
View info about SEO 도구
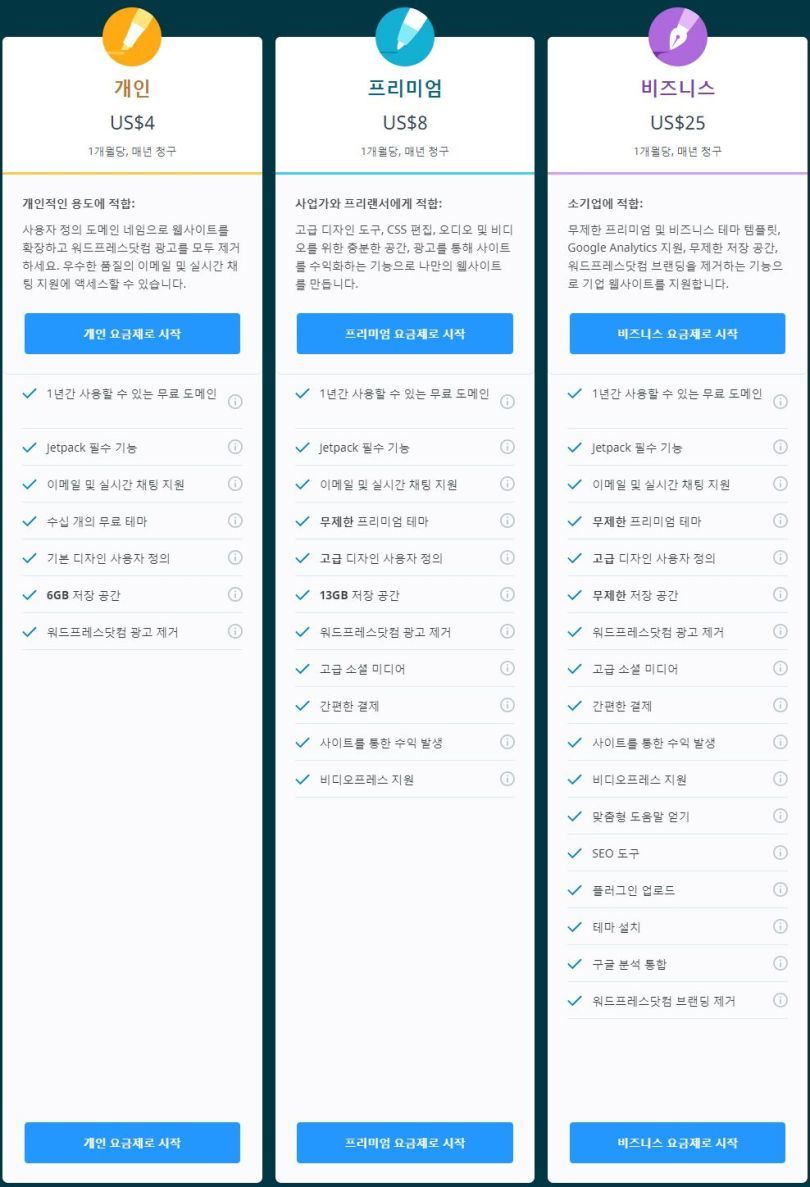point(780,852)
